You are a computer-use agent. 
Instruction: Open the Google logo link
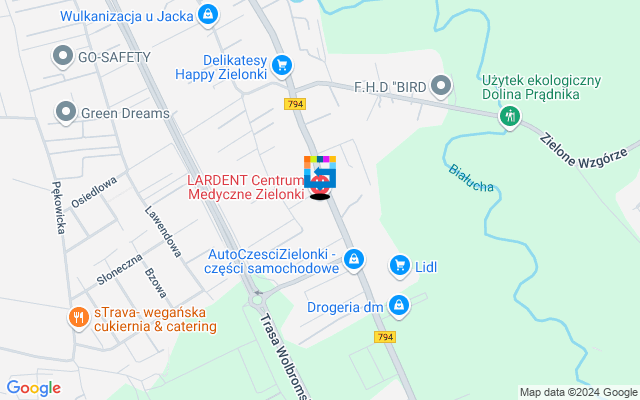33,388
